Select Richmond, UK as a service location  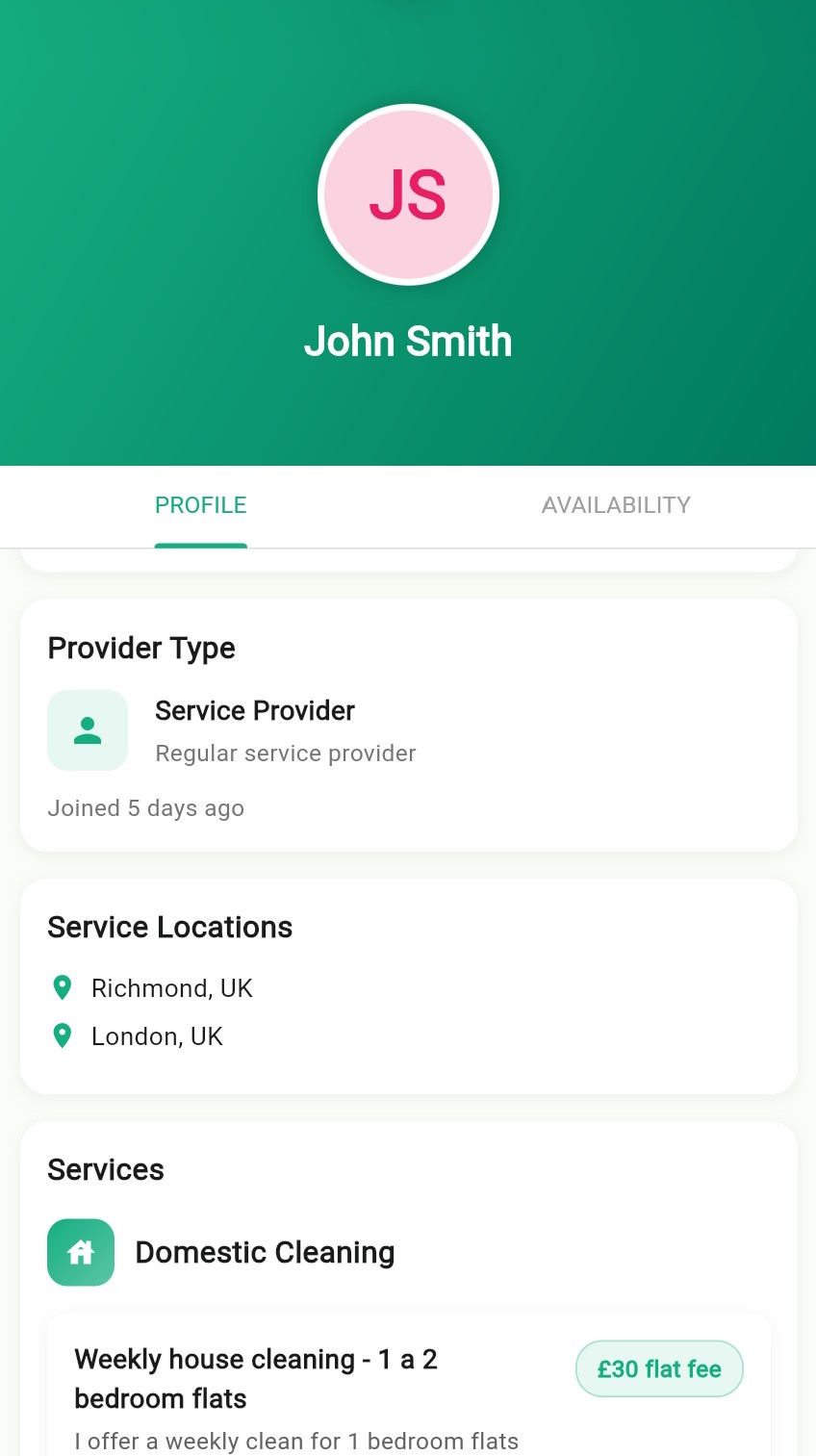point(171,987)
